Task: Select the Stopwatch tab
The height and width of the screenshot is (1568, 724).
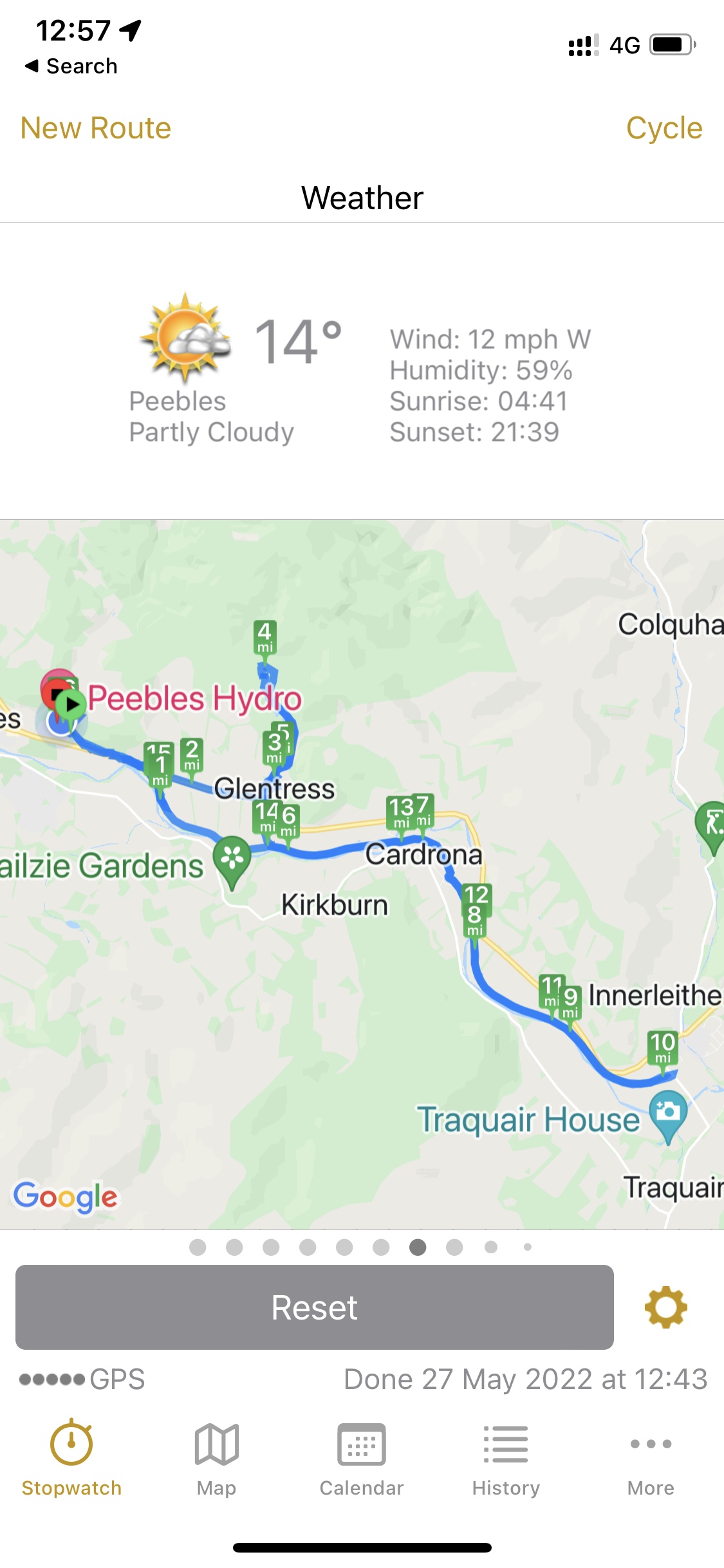Action: 71,1459
